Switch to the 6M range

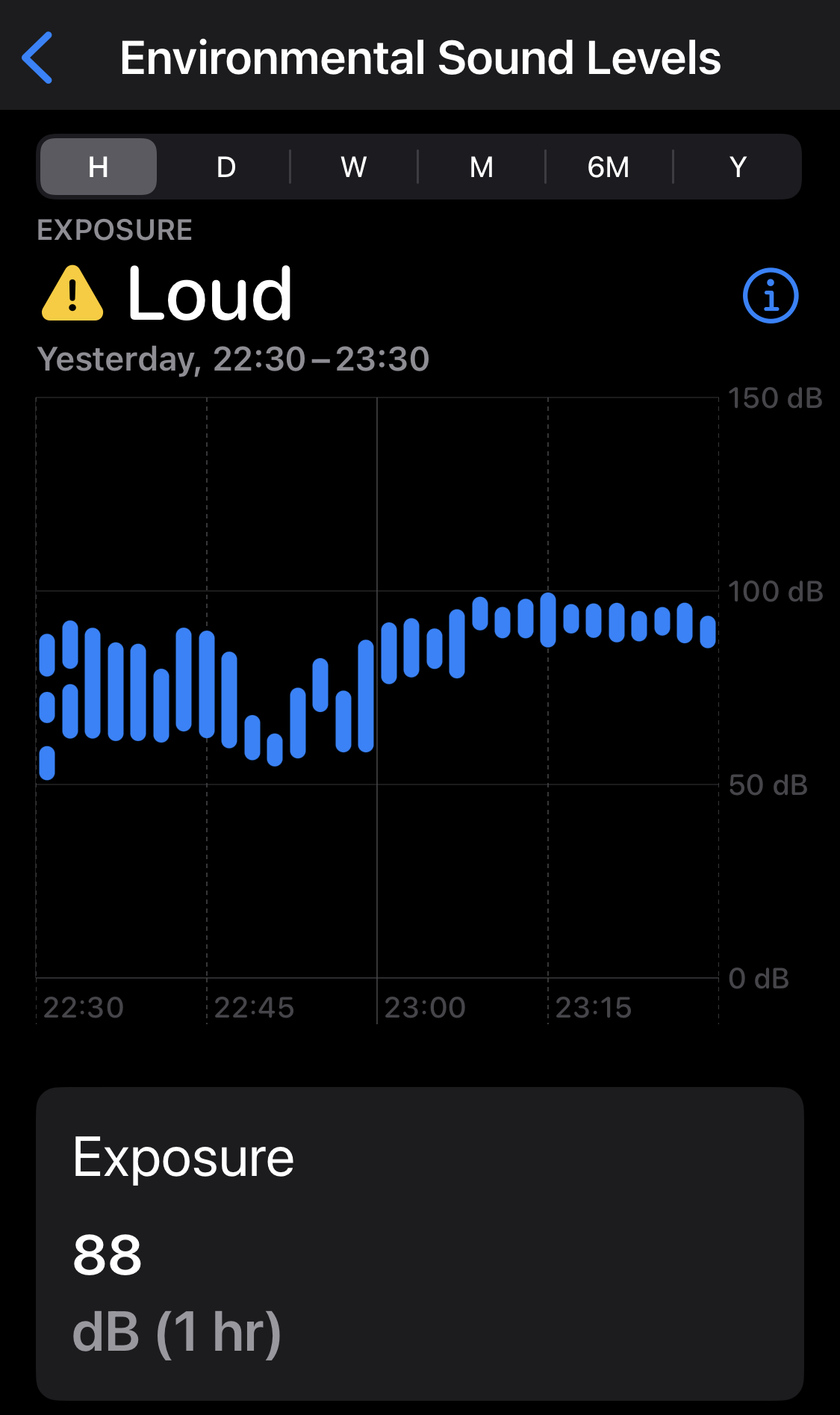[609, 167]
